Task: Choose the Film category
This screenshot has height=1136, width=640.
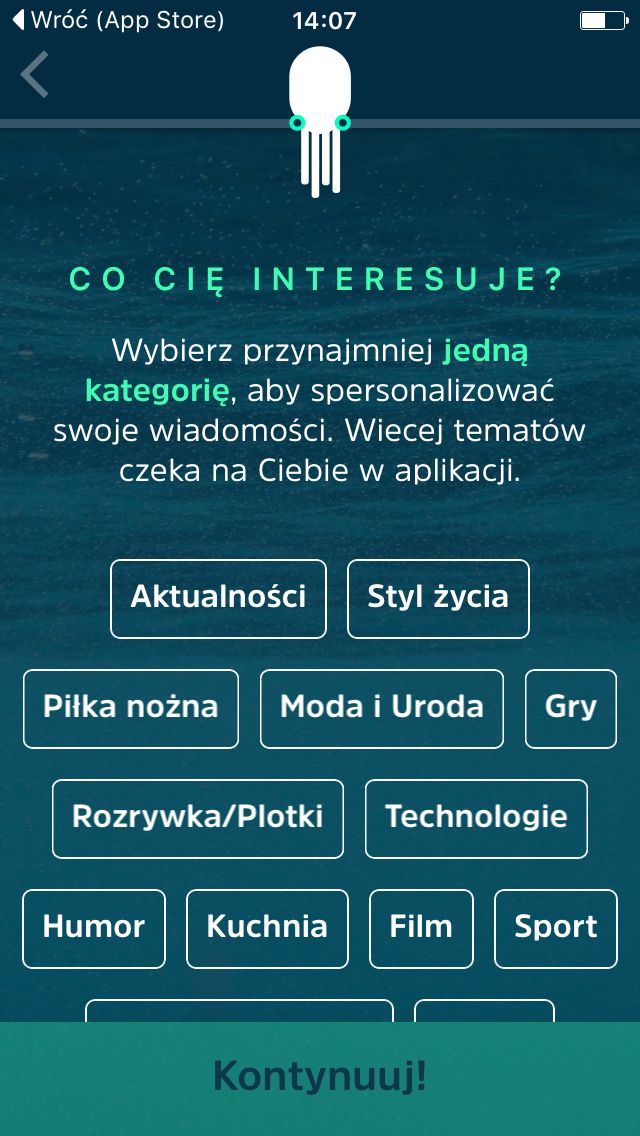Action: (421, 929)
